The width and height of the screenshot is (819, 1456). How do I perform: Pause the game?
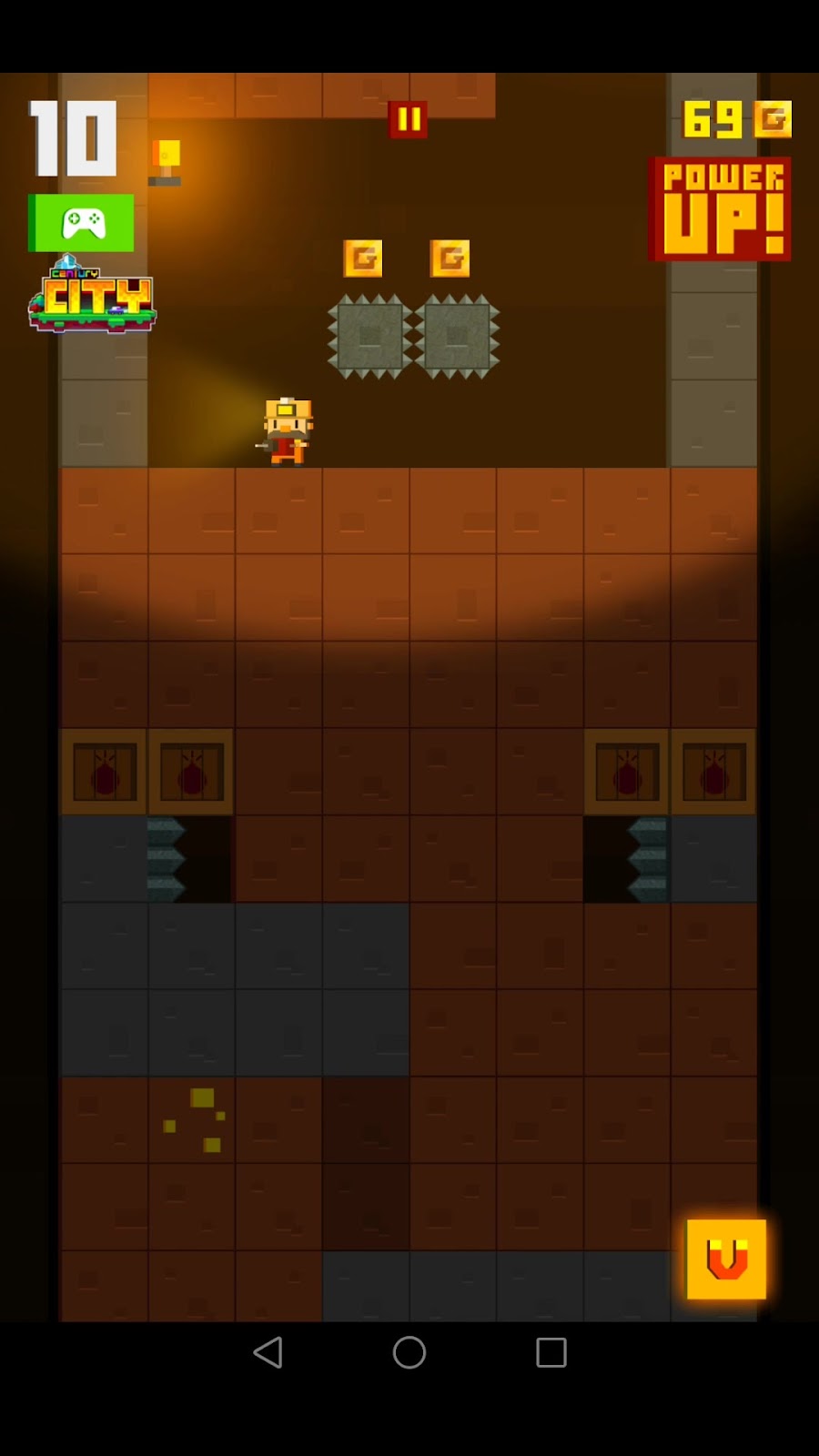[408, 119]
